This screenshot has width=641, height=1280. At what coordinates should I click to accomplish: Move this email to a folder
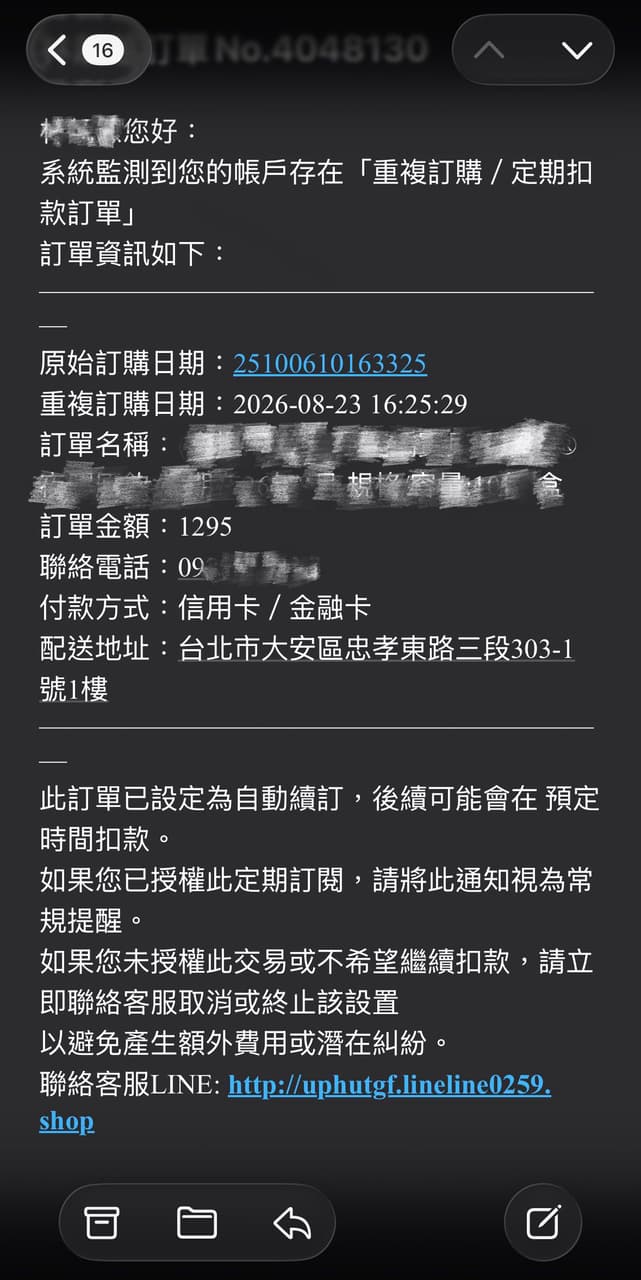(197, 1222)
